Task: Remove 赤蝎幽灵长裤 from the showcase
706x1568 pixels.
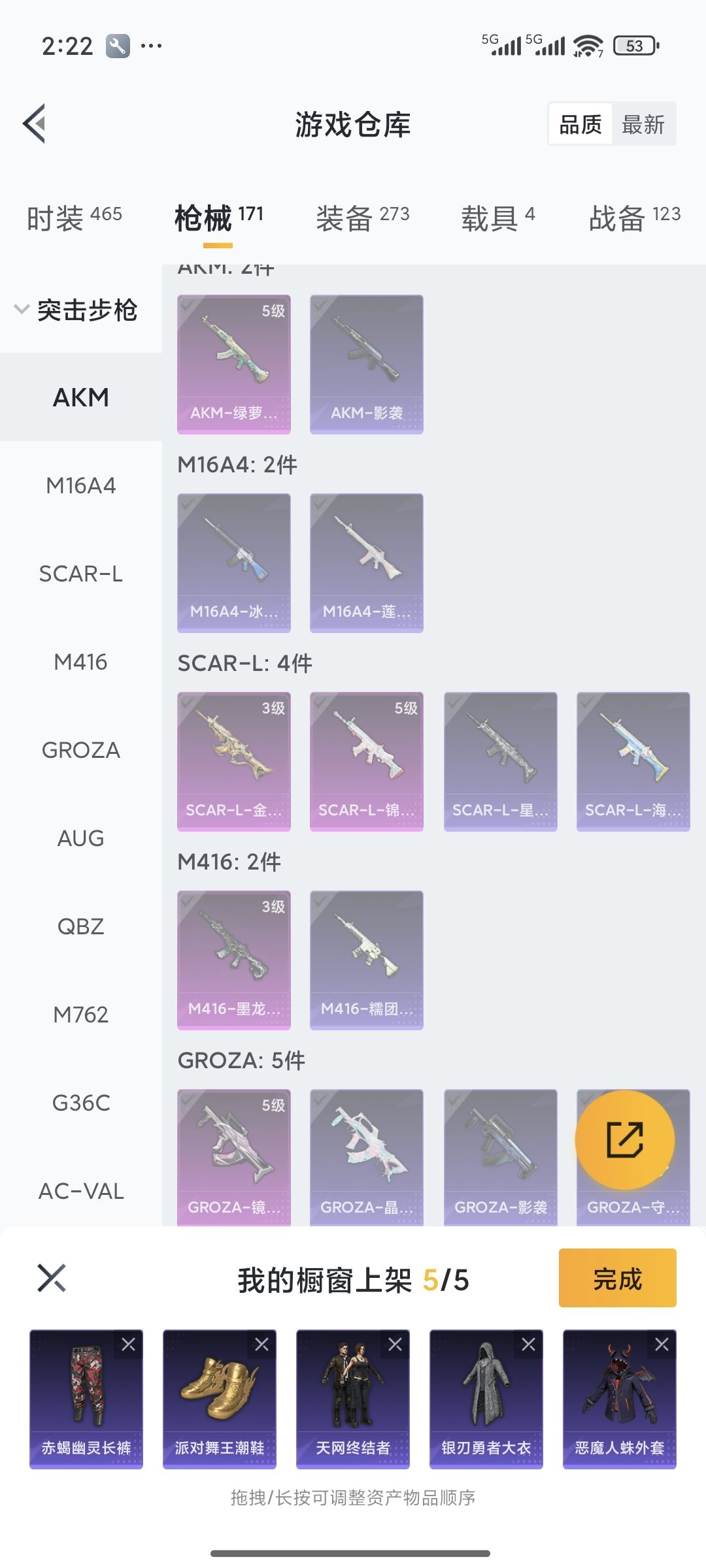Action: click(x=129, y=1344)
